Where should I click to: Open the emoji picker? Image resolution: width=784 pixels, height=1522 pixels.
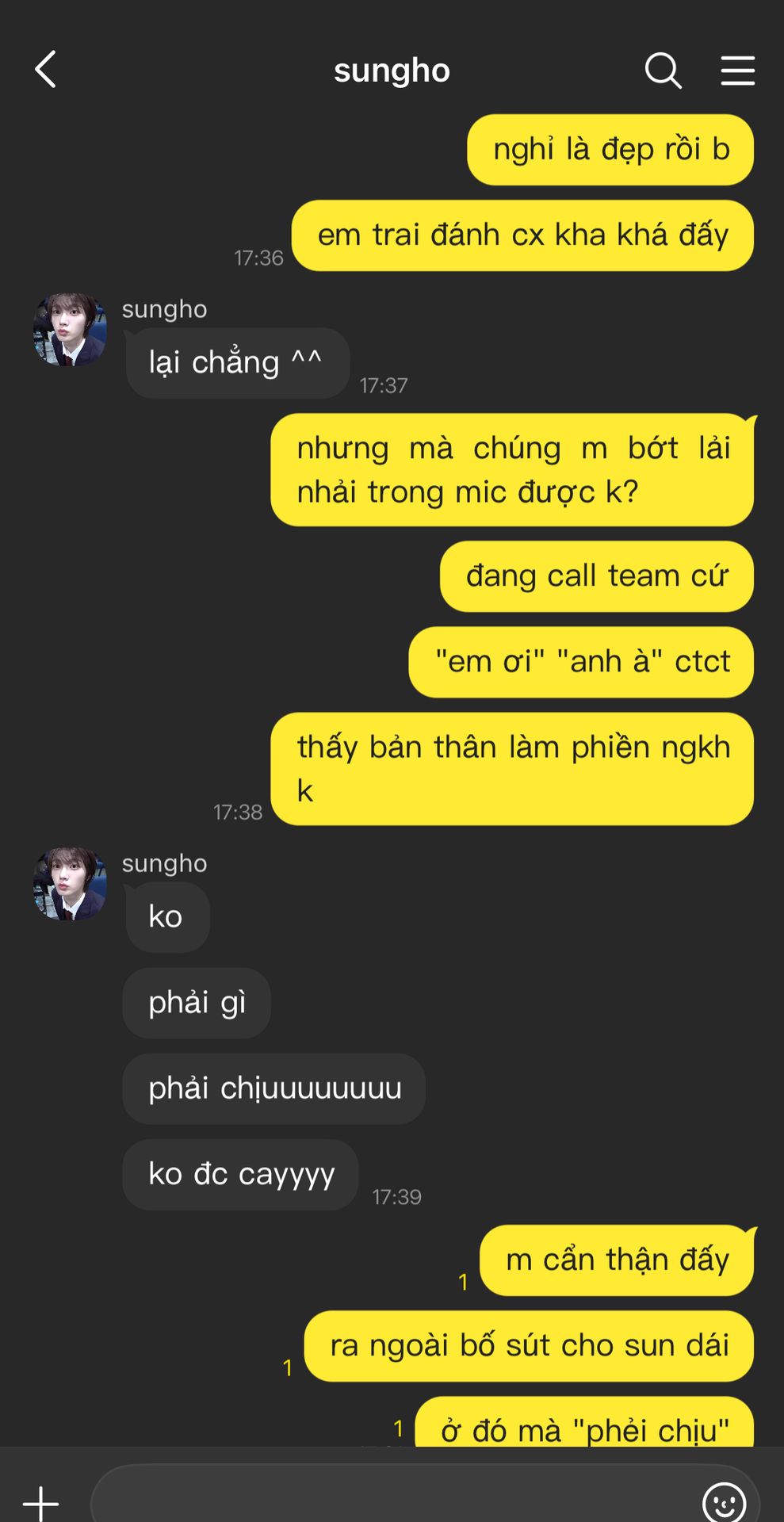tap(724, 1501)
